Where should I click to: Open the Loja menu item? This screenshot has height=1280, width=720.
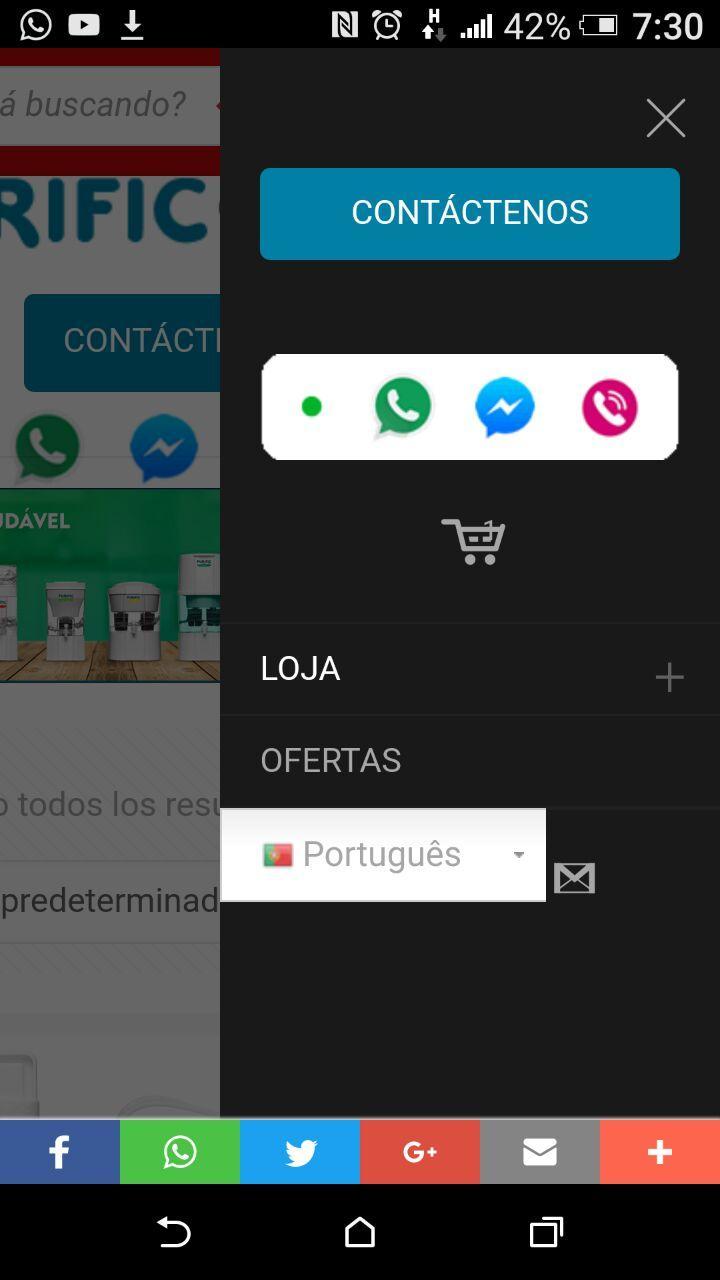coord(301,669)
